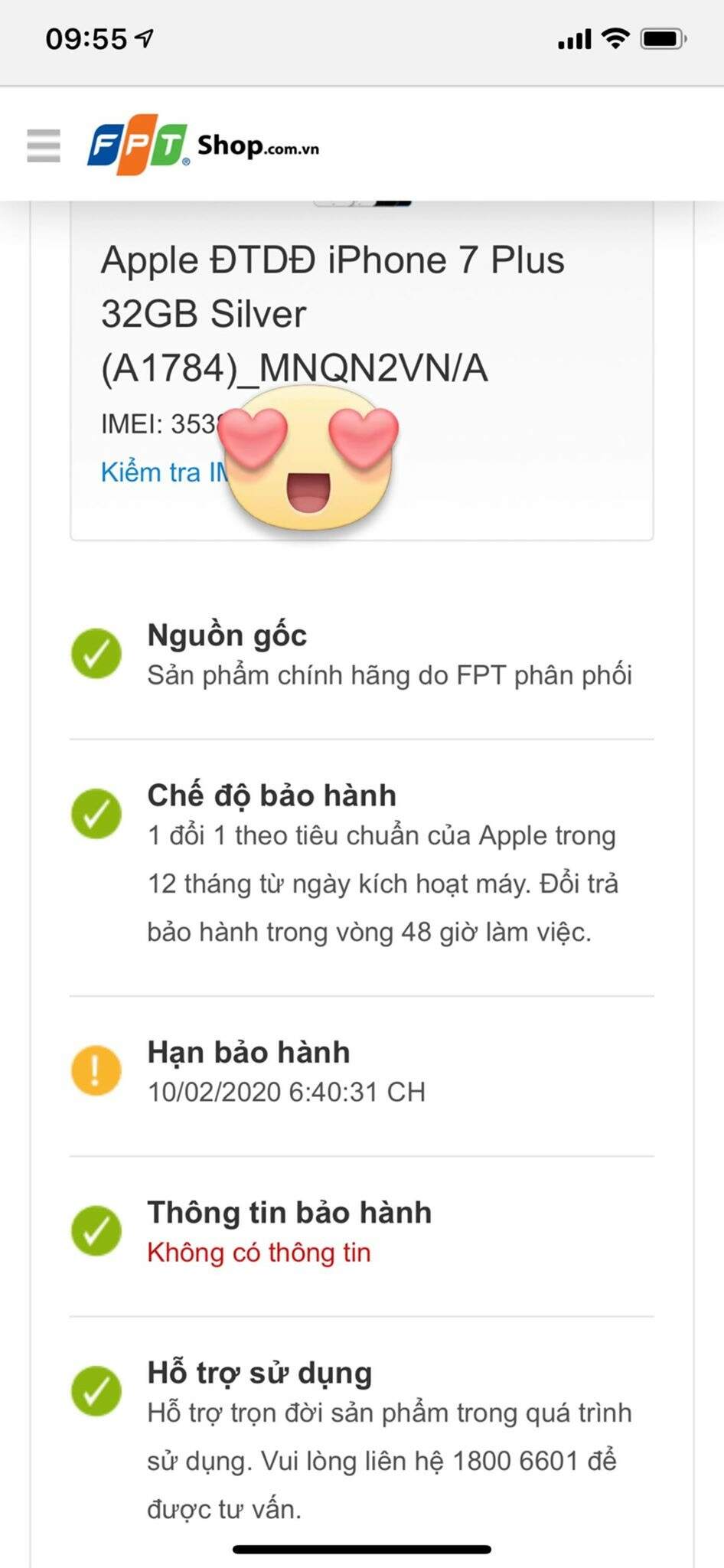Go to FPT Shop homepage logo

point(204,144)
